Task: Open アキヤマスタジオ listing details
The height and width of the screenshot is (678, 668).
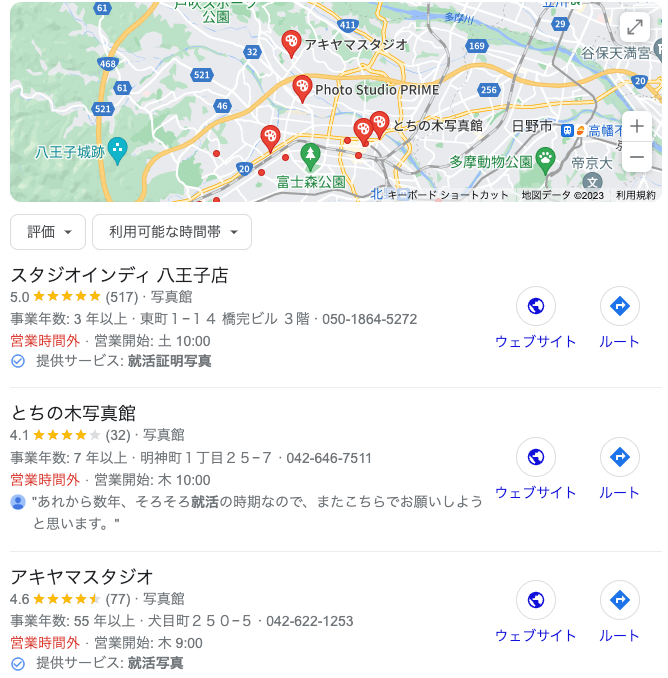Action: [x=82, y=576]
